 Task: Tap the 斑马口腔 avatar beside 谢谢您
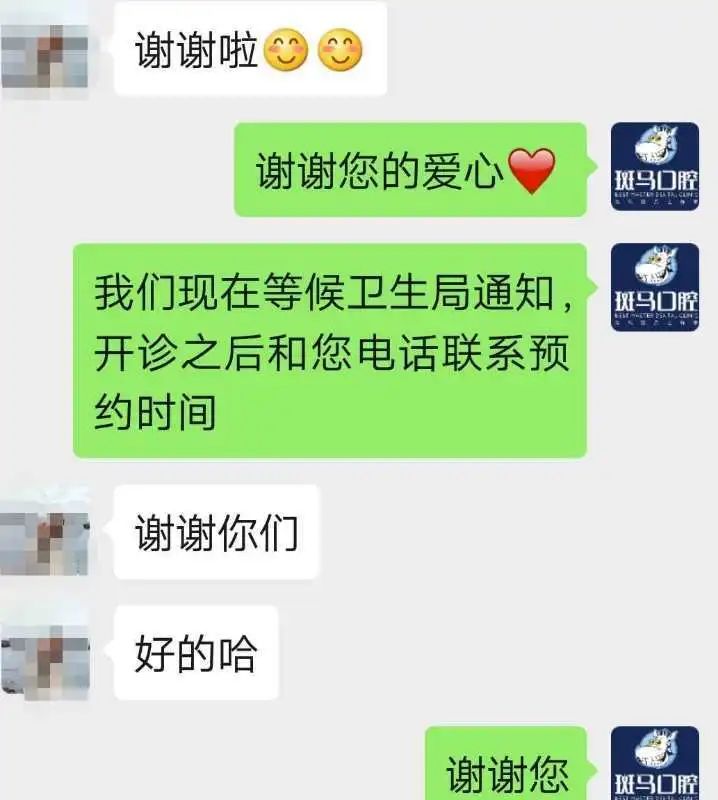(x=655, y=765)
